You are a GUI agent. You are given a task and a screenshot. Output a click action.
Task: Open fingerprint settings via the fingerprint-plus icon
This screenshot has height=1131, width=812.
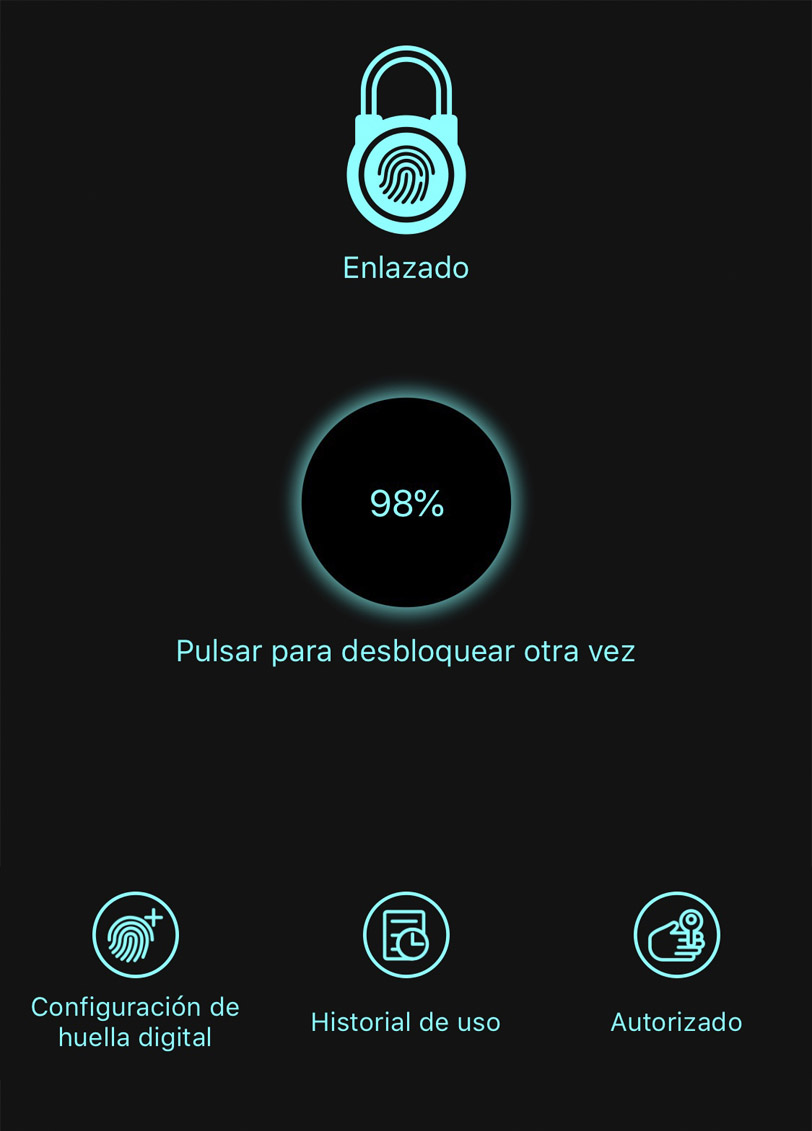(x=135, y=933)
